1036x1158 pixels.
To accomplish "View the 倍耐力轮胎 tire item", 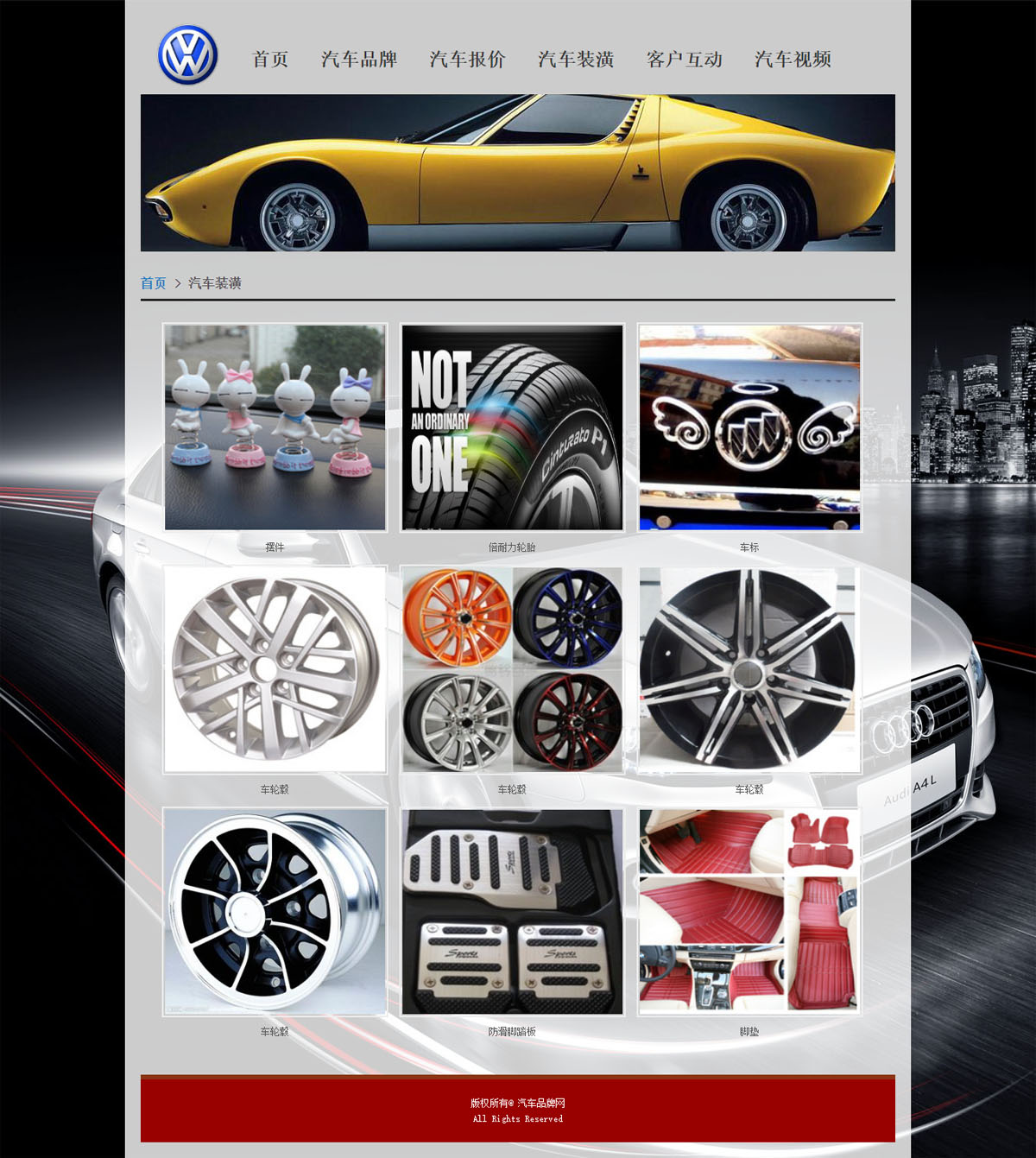I will click(x=512, y=427).
